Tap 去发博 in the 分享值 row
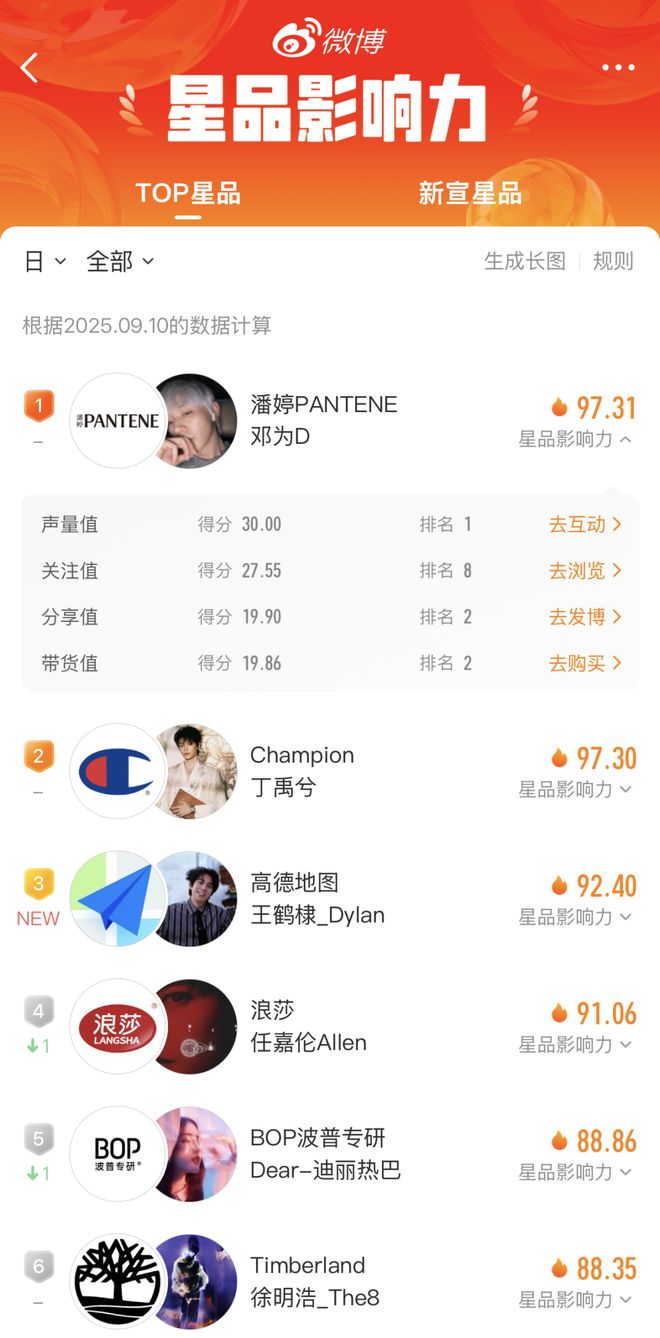This screenshot has width=660, height=1338. click(585, 617)
